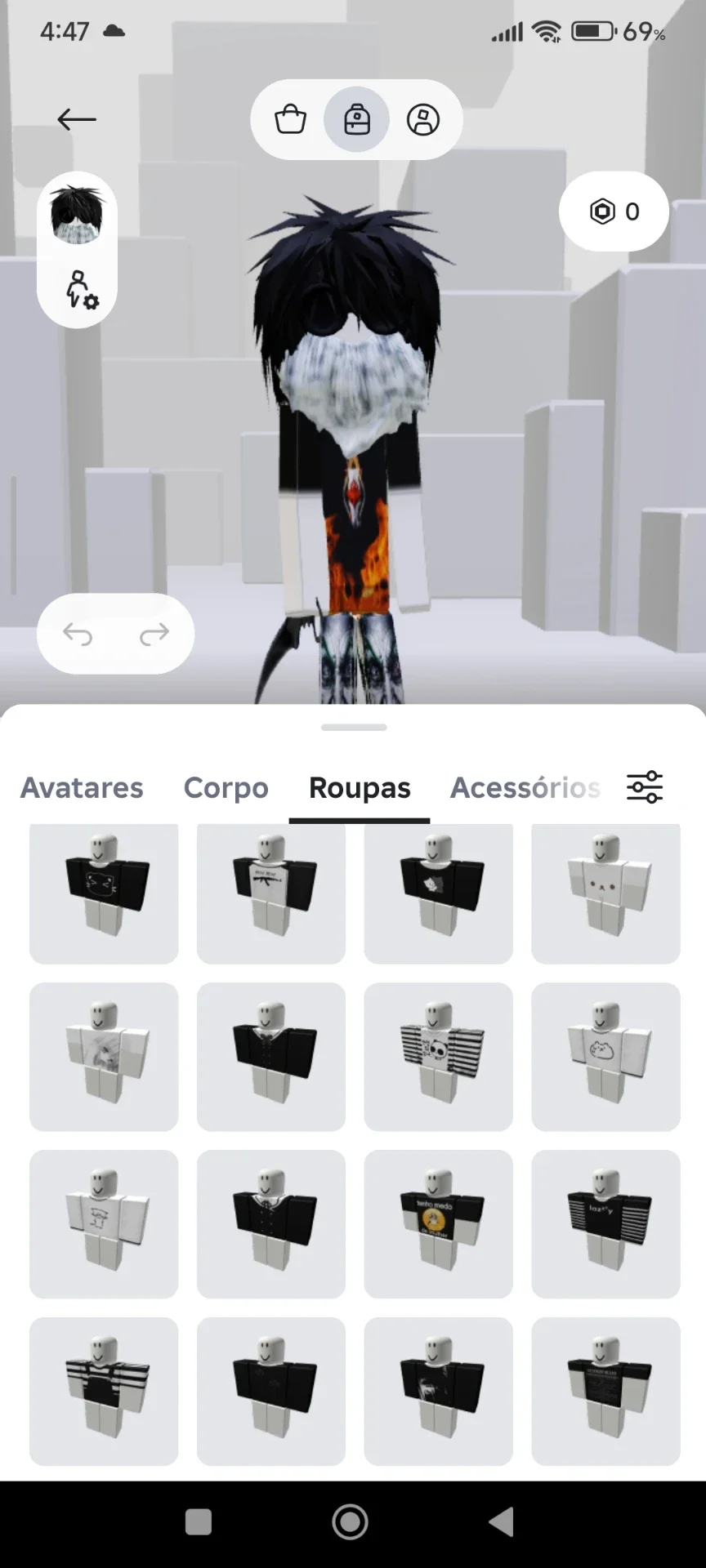Select the Roupas tab
Screen dimensions: 706x1568
360,788
